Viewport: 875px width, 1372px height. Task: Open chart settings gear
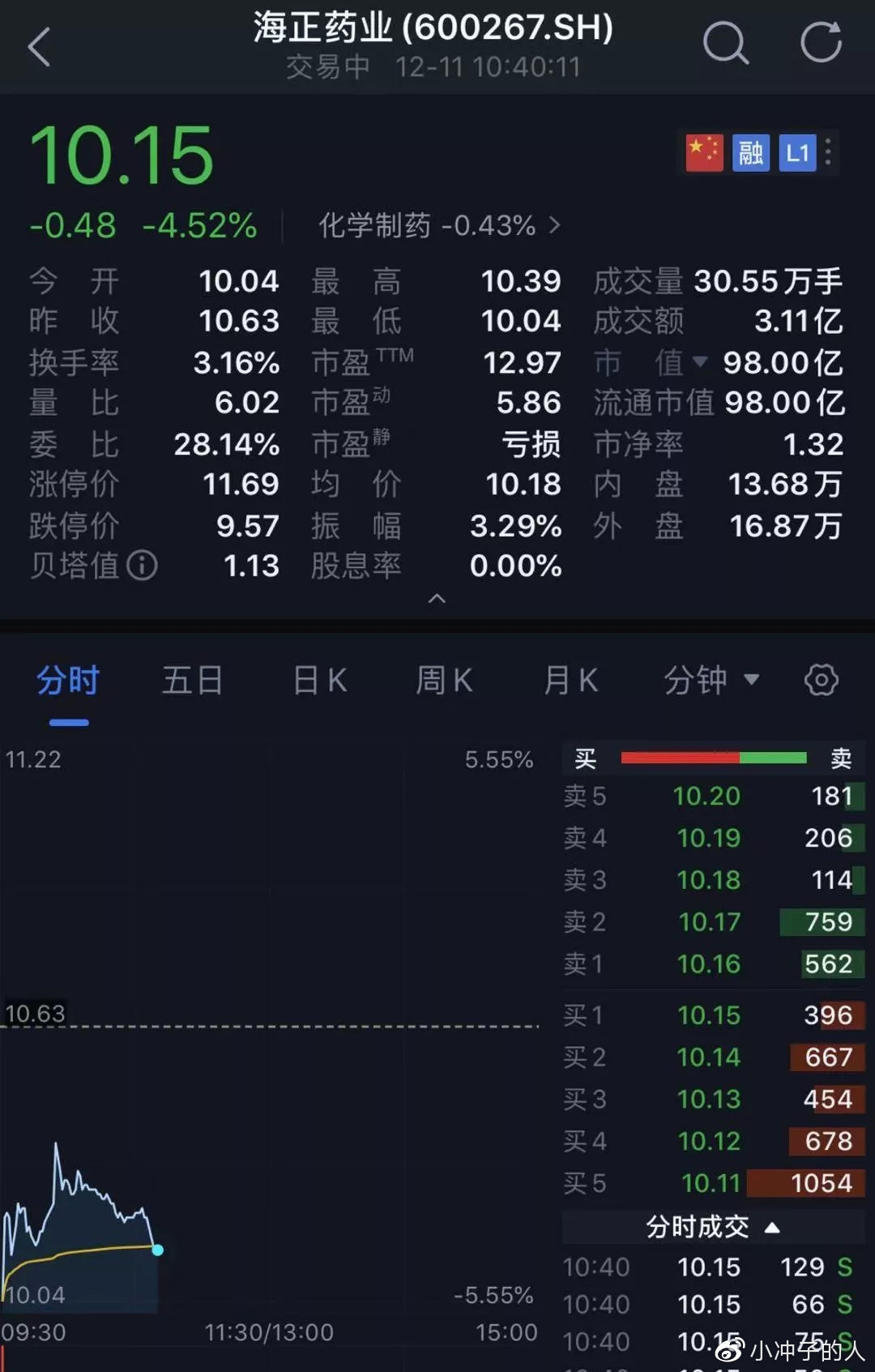click(821, 681)
